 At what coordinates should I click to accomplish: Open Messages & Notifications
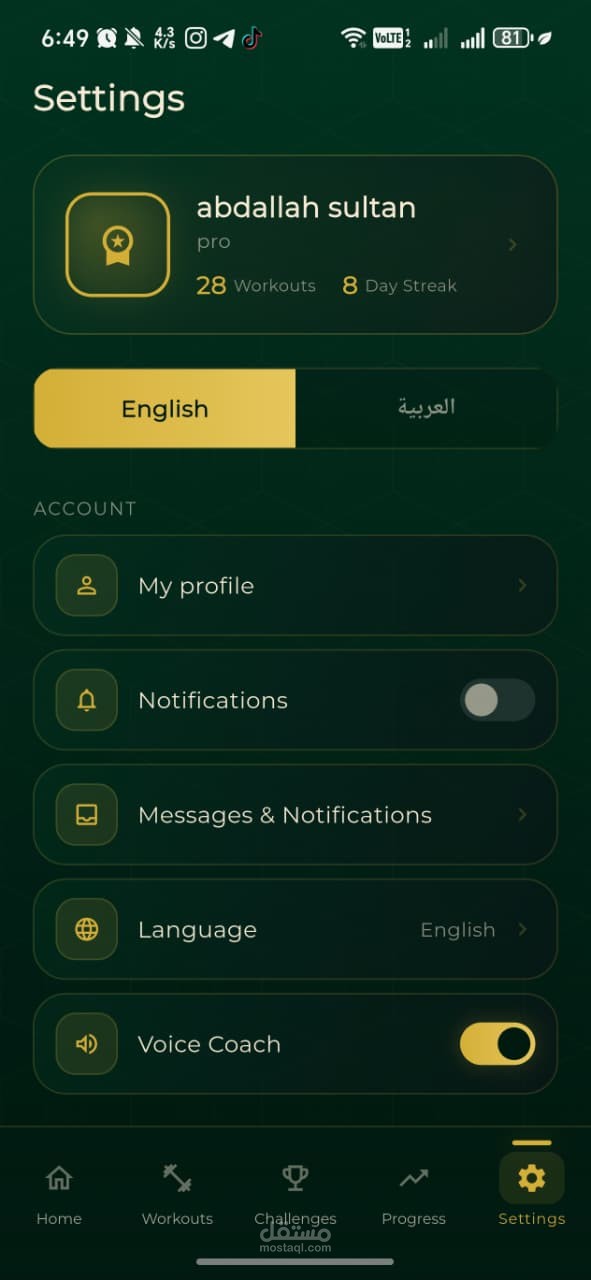coord(295,815)
